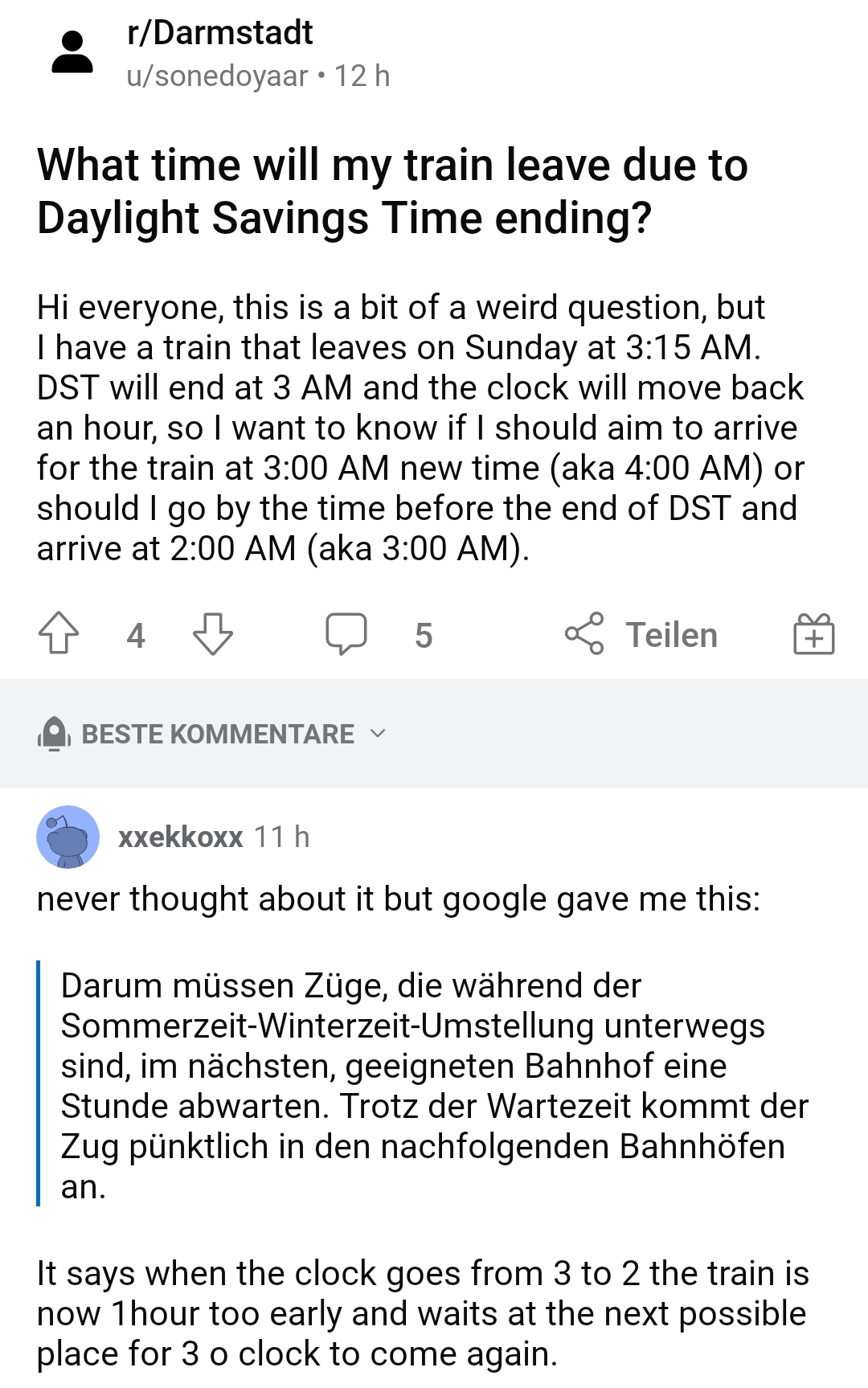
Task: Open u/sonedoyaar's profile
Action: (x=217, y=76)
